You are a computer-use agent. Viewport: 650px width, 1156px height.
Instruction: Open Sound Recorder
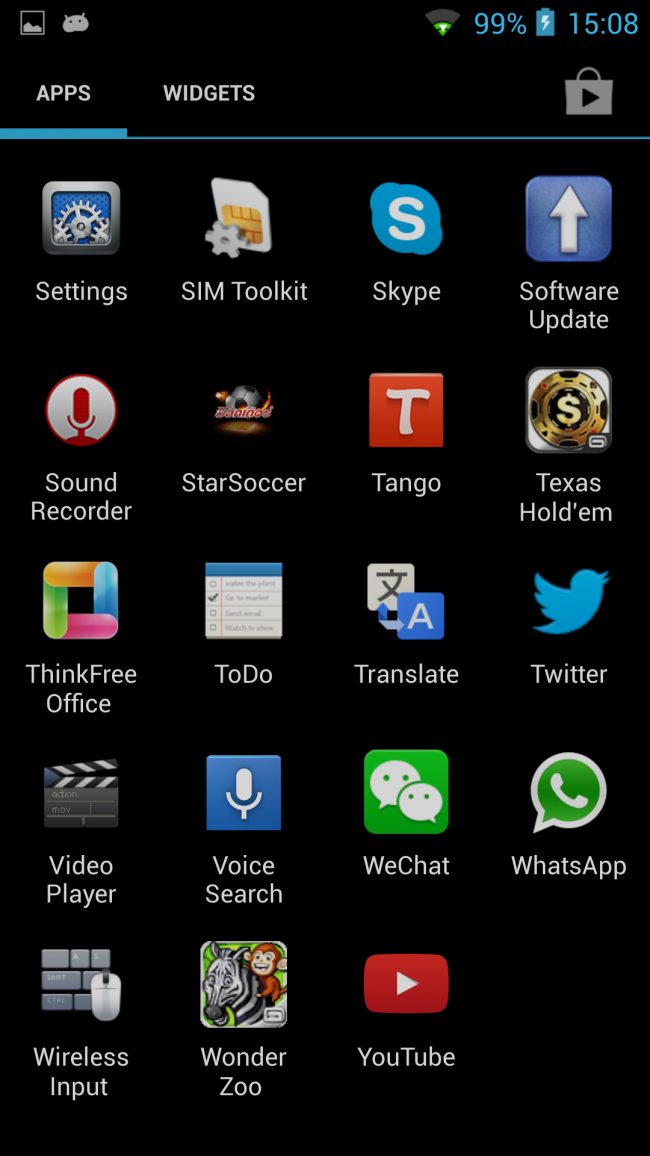(81, 410)
